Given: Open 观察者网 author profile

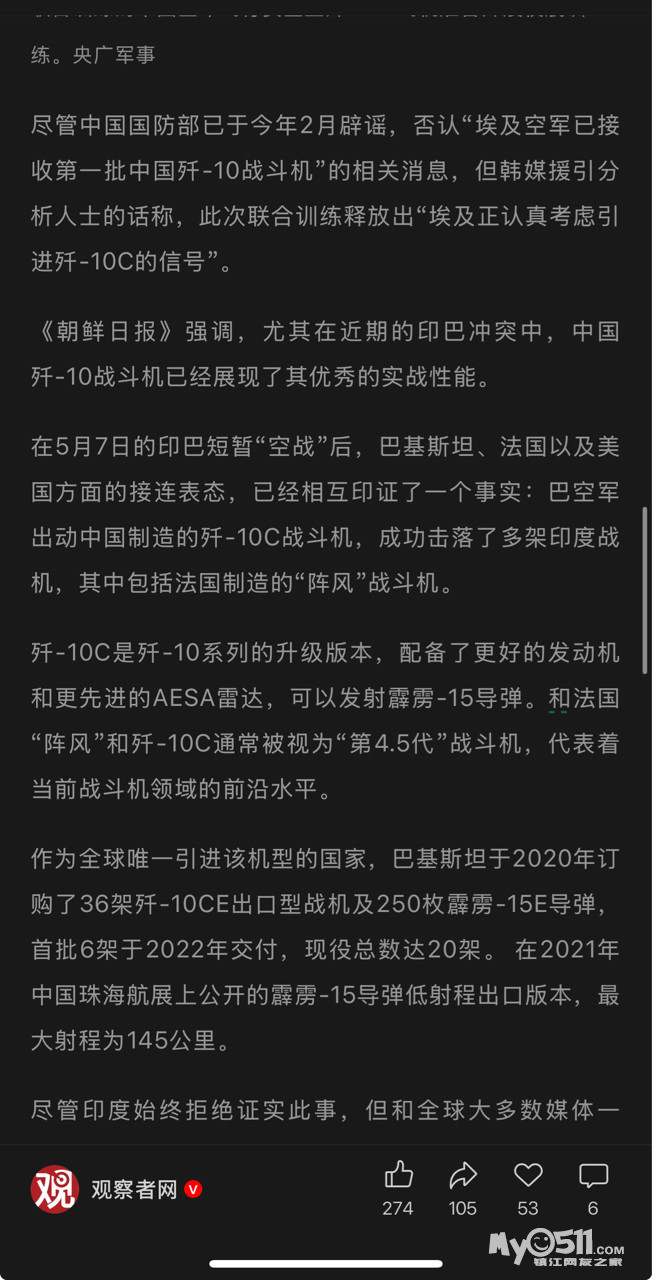Looking at the screenshot, I should tap(117, 1189).
